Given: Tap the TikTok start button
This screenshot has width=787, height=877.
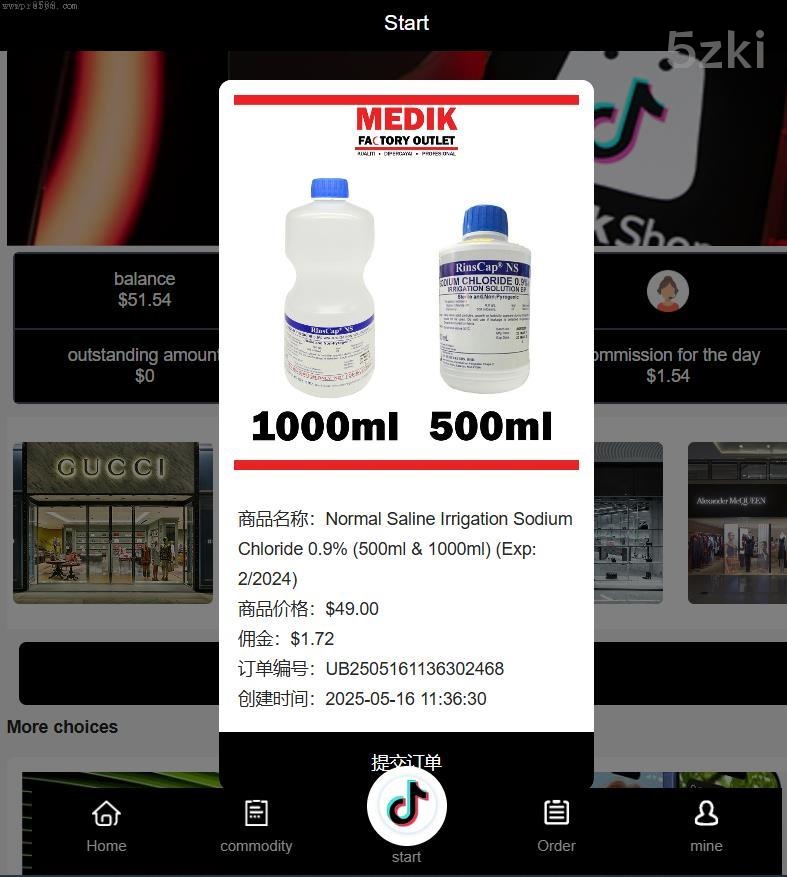Looking at the screenshot, I should click(406, 806).
